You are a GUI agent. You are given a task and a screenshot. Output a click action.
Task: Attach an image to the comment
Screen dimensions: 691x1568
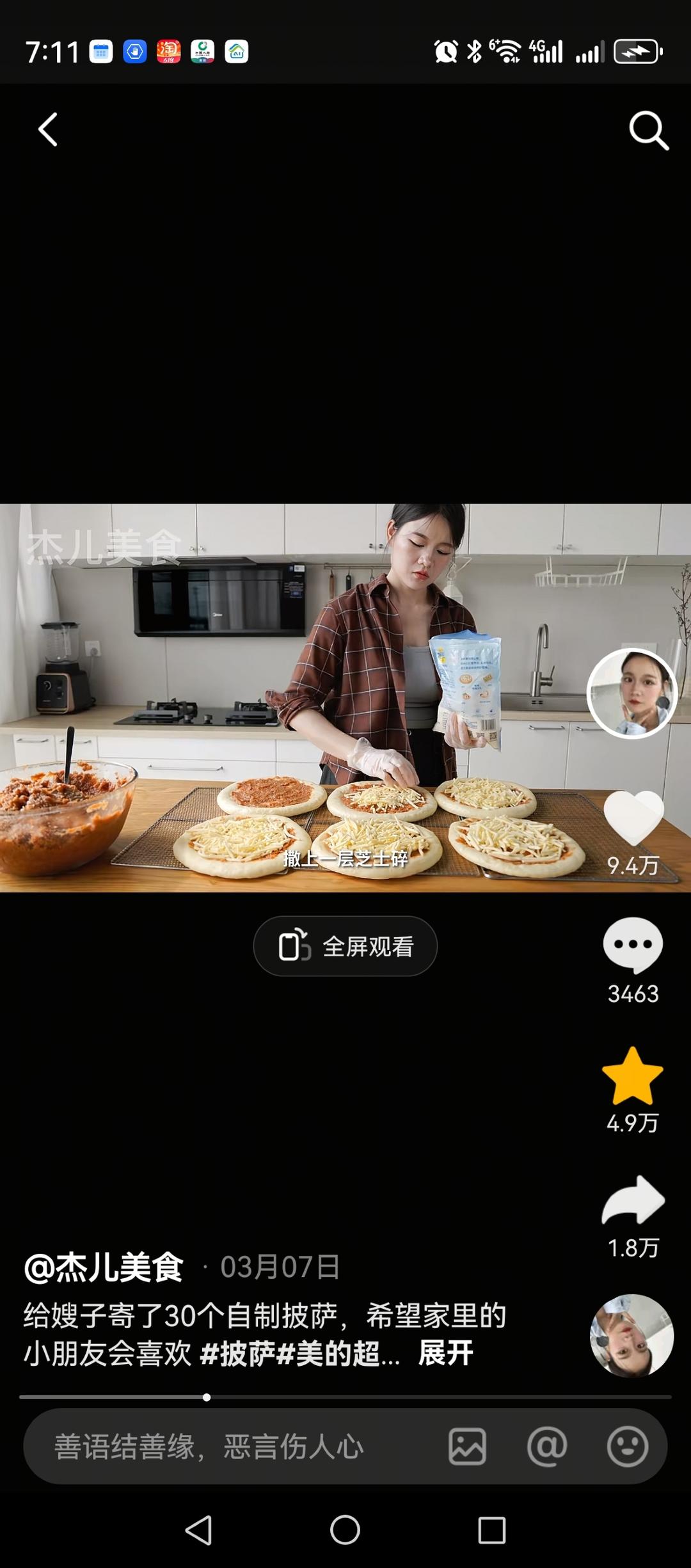pyautogui.click(x=467, y=1447)
